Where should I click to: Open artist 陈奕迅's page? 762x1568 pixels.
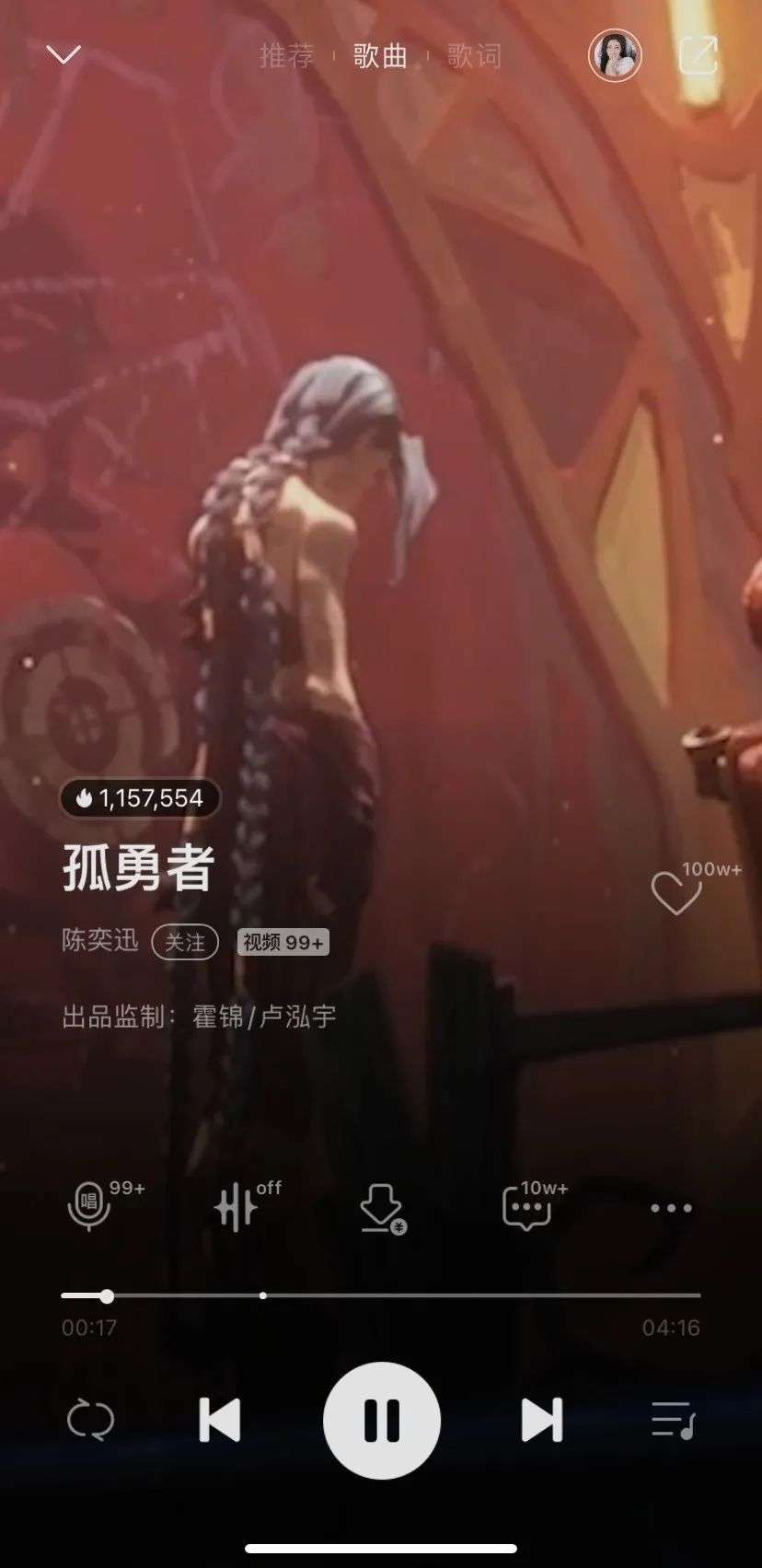pos(99,940)
